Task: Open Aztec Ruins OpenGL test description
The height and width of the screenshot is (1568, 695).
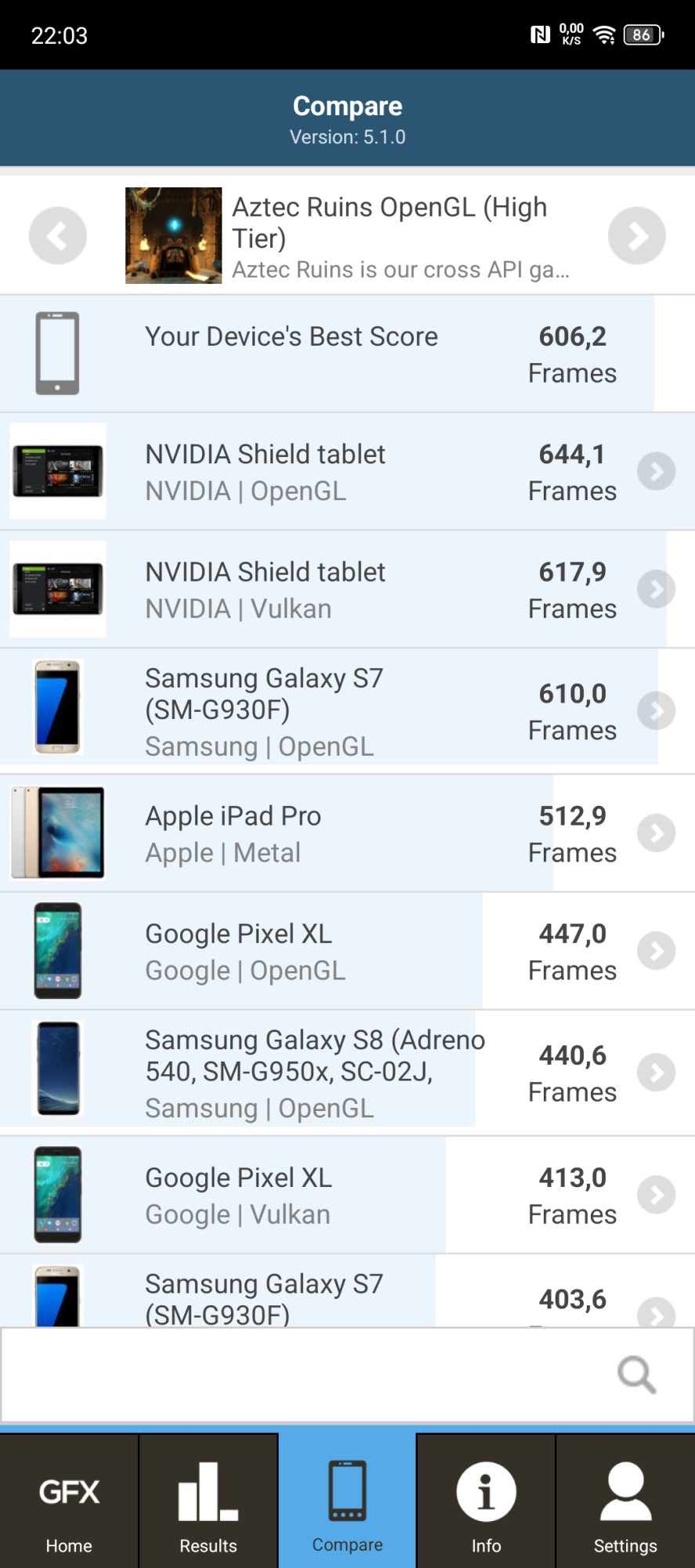Action: (x=400, y=269)
